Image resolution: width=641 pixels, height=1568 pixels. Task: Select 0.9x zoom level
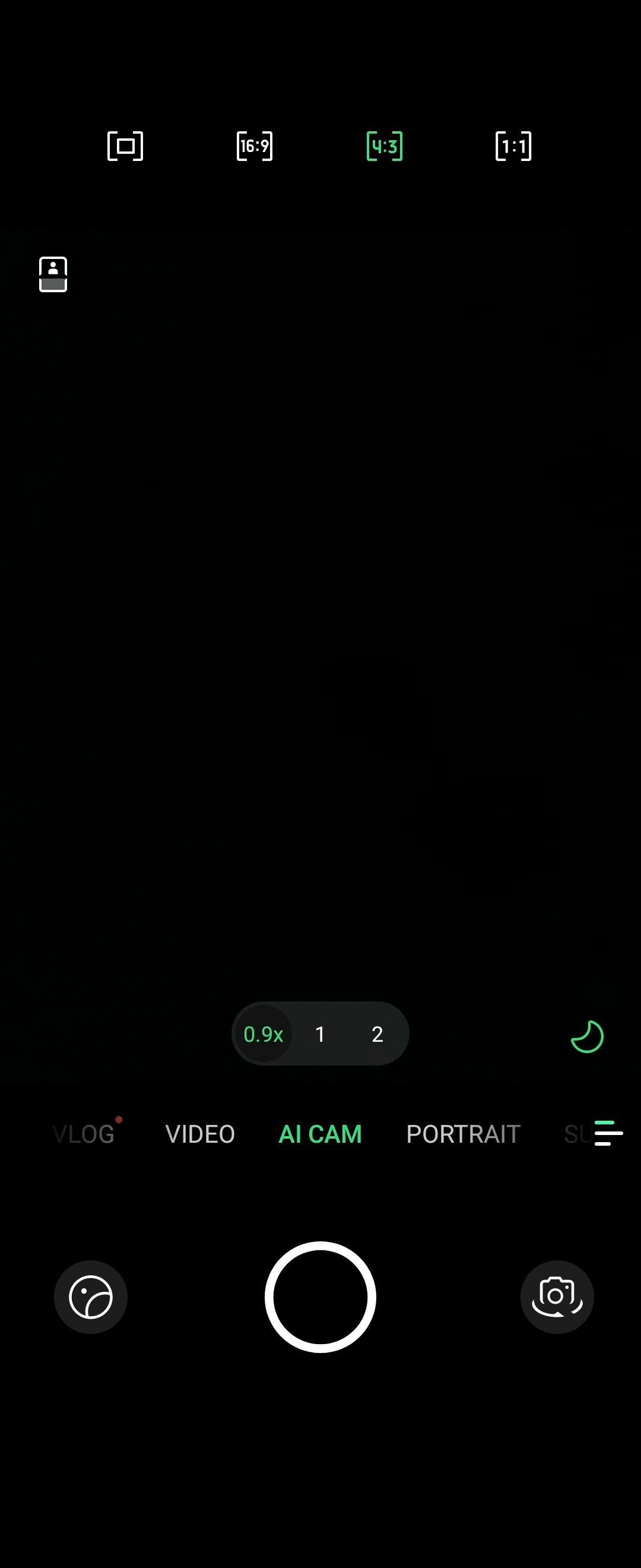pos(264,1034)
